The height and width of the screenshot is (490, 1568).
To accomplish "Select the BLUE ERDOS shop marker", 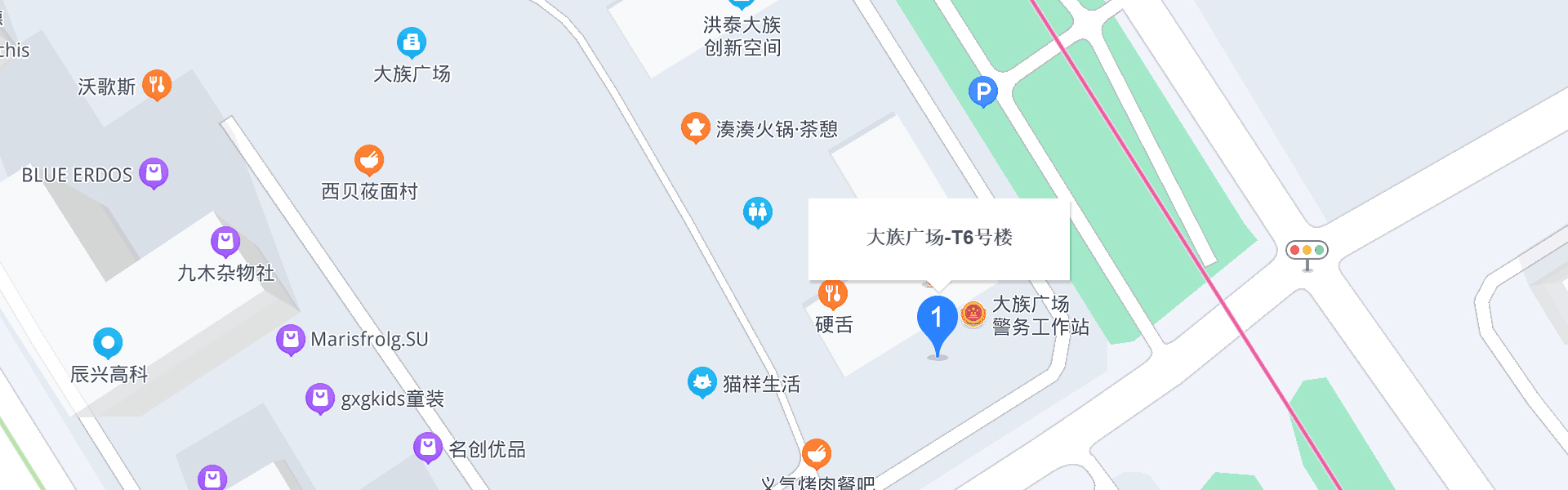I will click(x=154, y=172).
